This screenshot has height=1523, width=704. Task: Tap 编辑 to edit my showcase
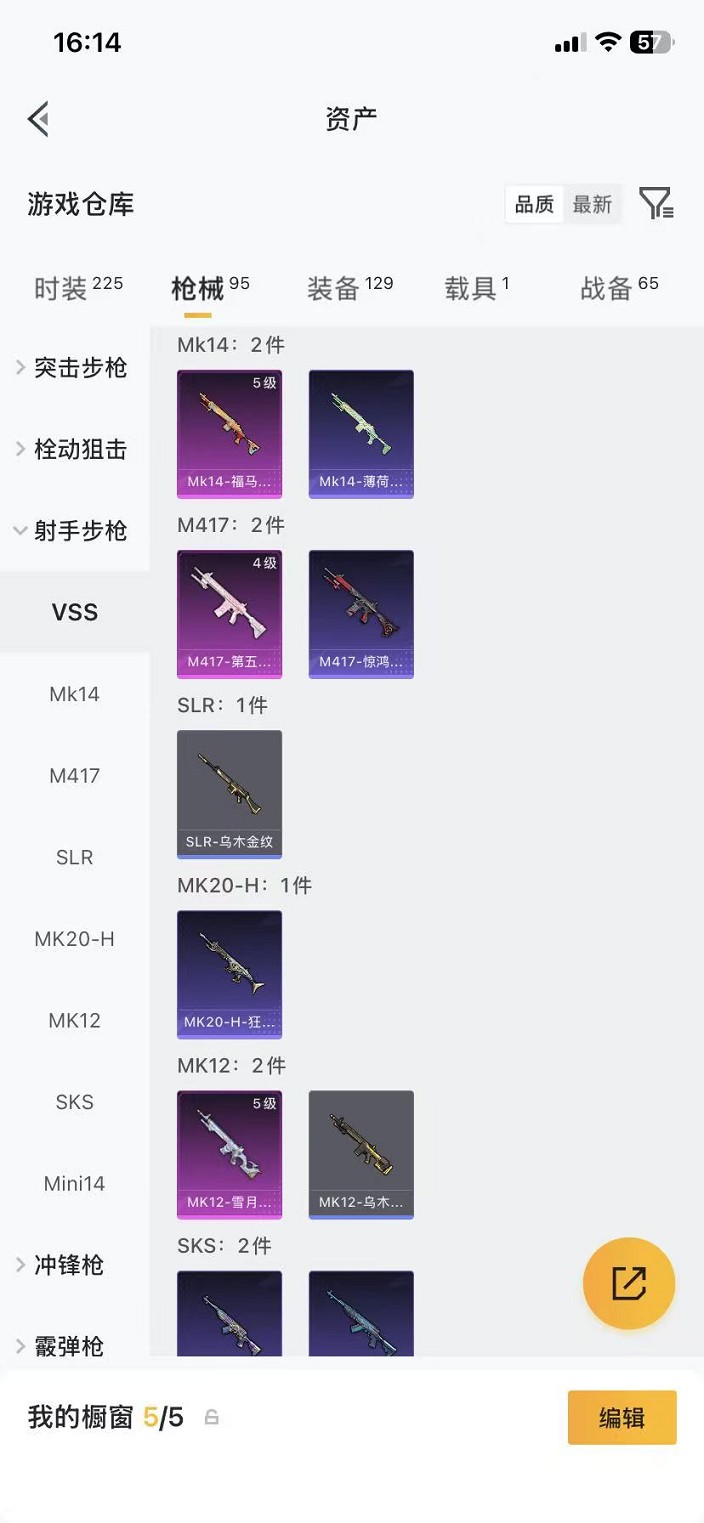622,1417
